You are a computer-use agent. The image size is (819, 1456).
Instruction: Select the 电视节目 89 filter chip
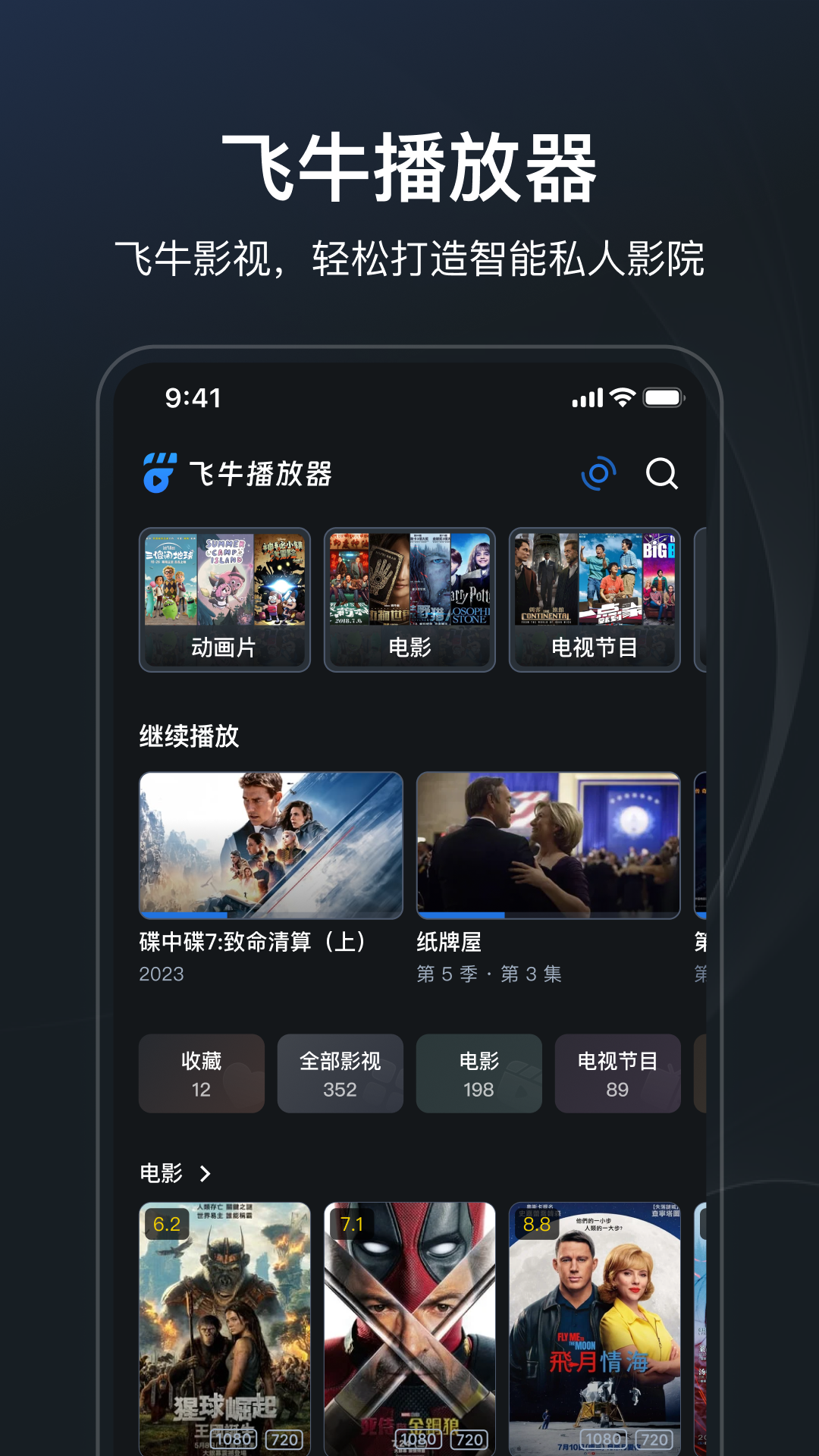click(617, 1074)
